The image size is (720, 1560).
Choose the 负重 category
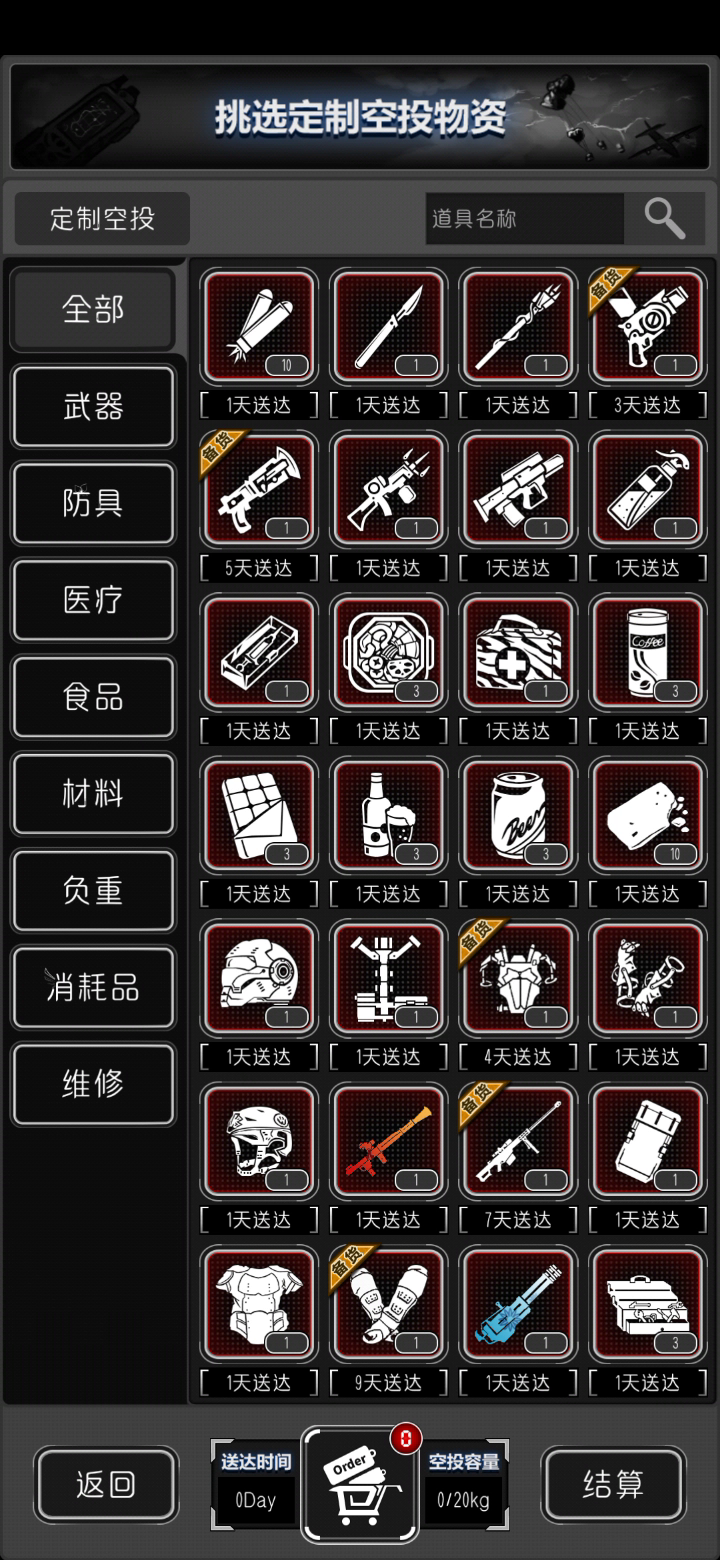point(93,890)
